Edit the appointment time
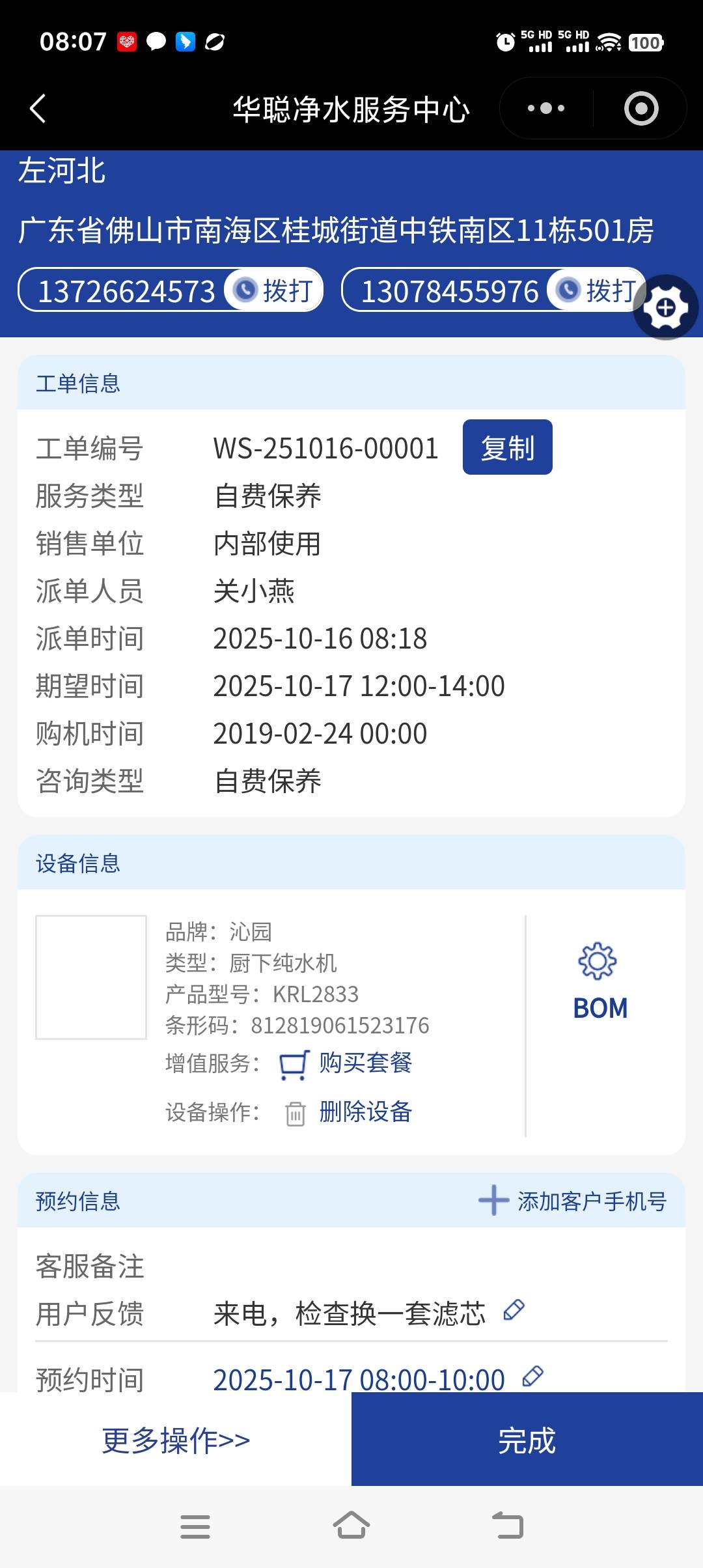Image resolution: width=703 pixels, height=1568 pixels. (533, 1377)
